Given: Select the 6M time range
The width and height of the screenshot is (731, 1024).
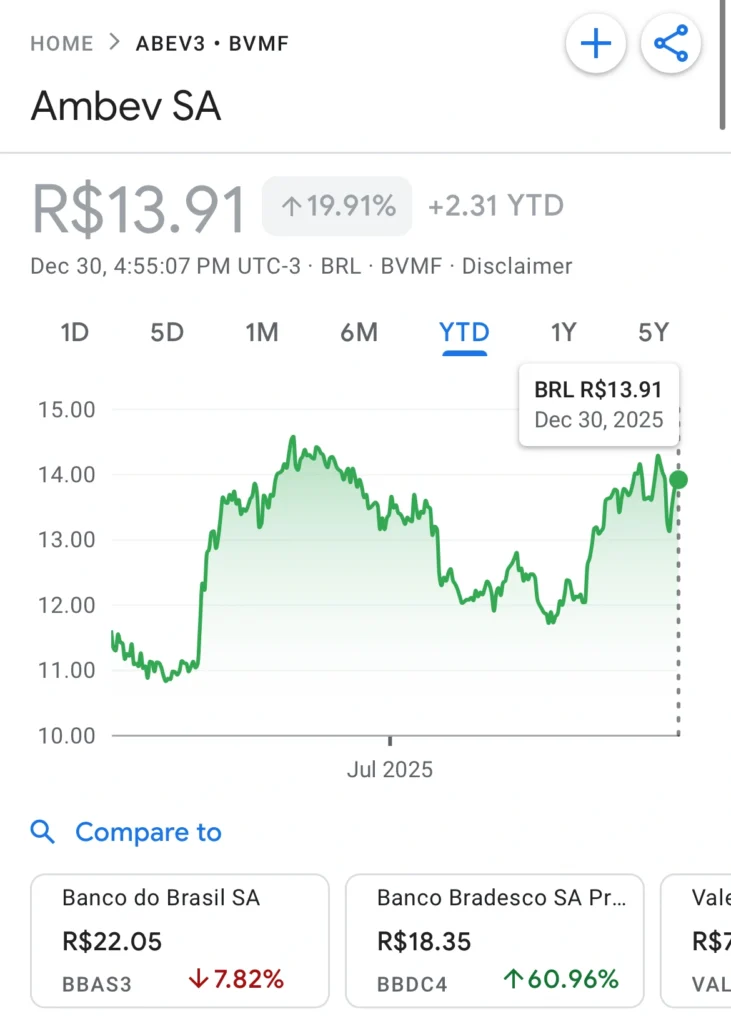Looking at the screenshot, I should pos(359,332).
